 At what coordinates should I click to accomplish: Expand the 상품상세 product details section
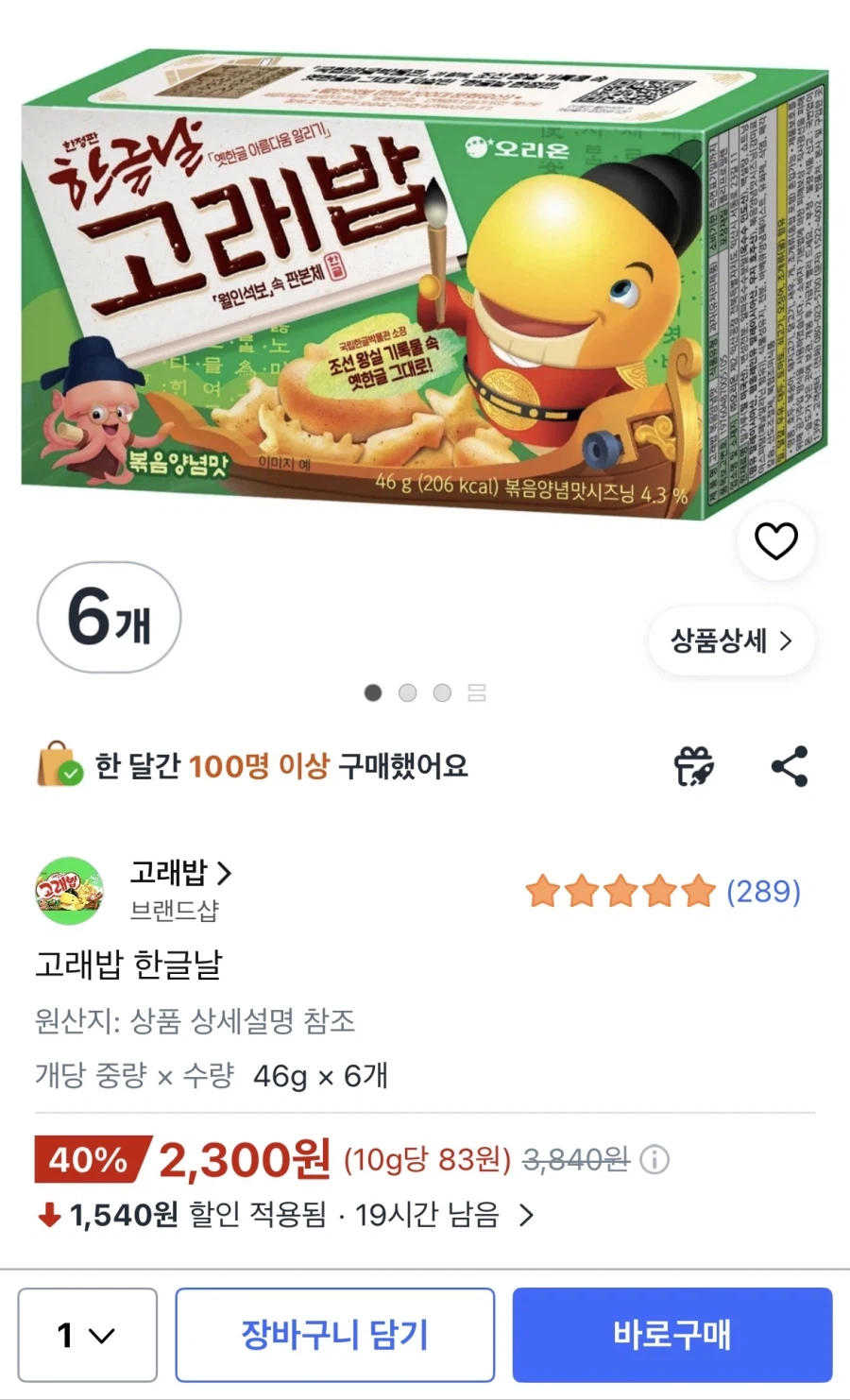click(x=730, y=640)
